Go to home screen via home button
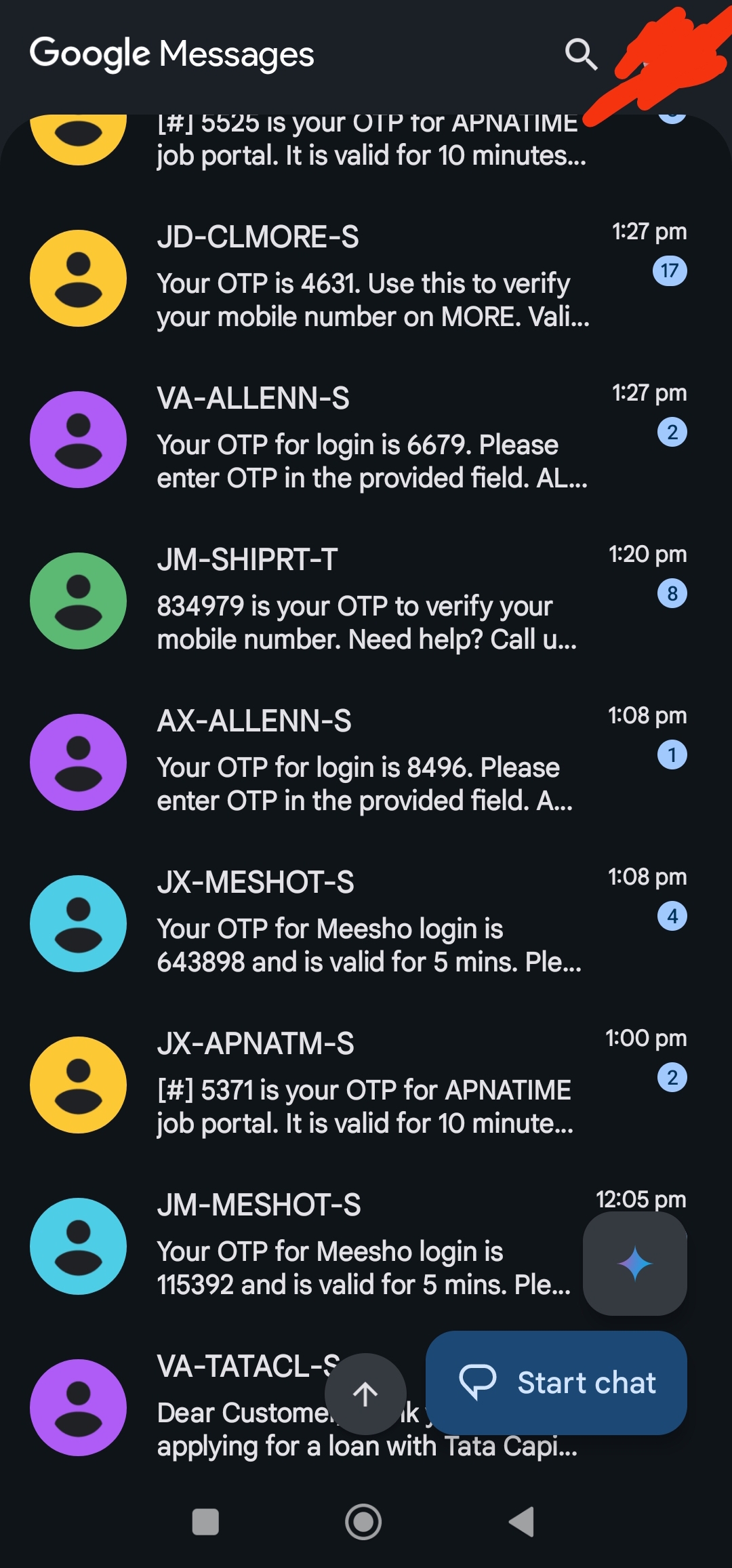Viewport: 732px width, 1568px height. tap(363, 1522)
